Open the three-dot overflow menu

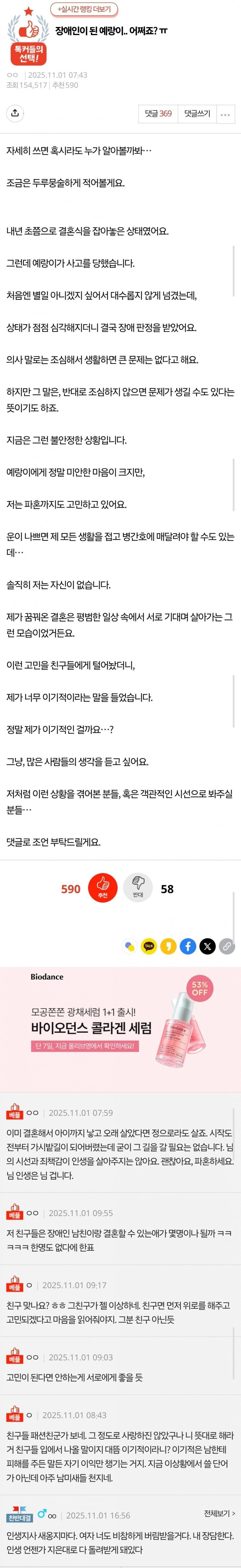tap(225, 114)
